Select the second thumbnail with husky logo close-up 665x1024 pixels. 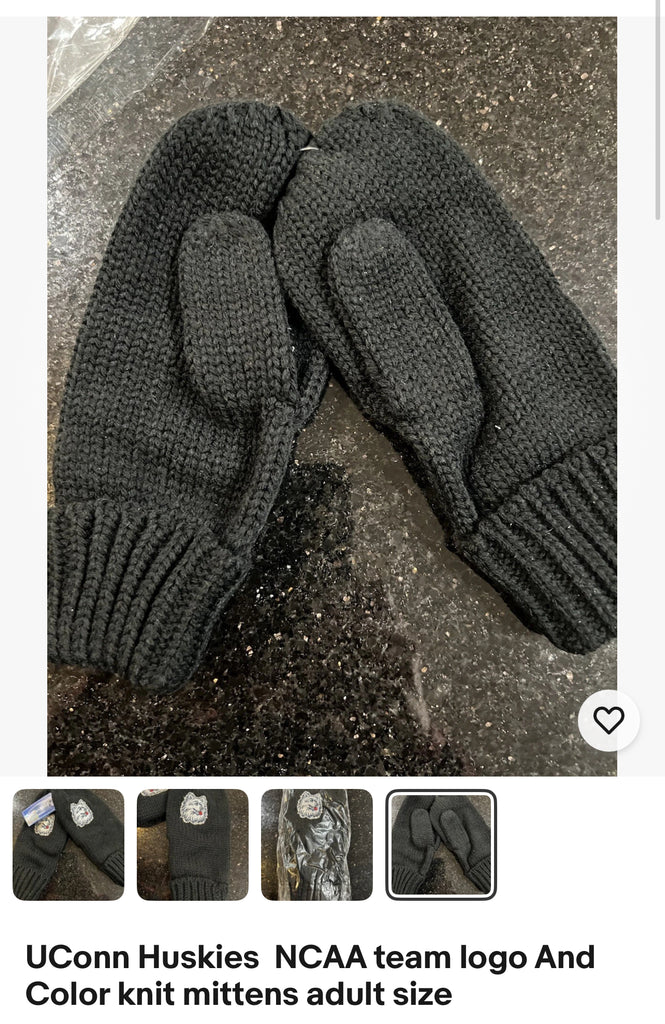click(x=192, y=845)
